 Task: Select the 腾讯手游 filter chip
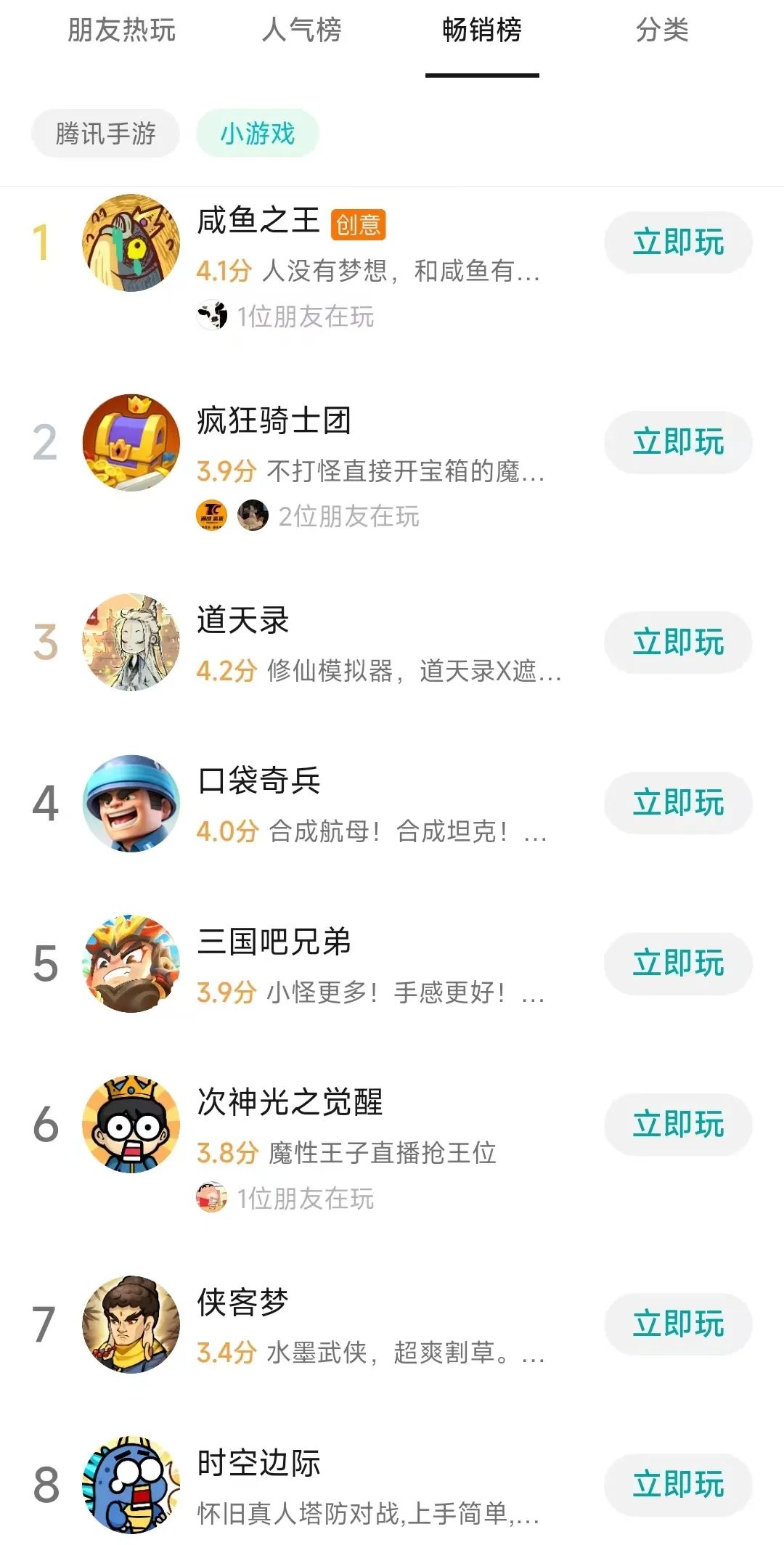(105, 134)
